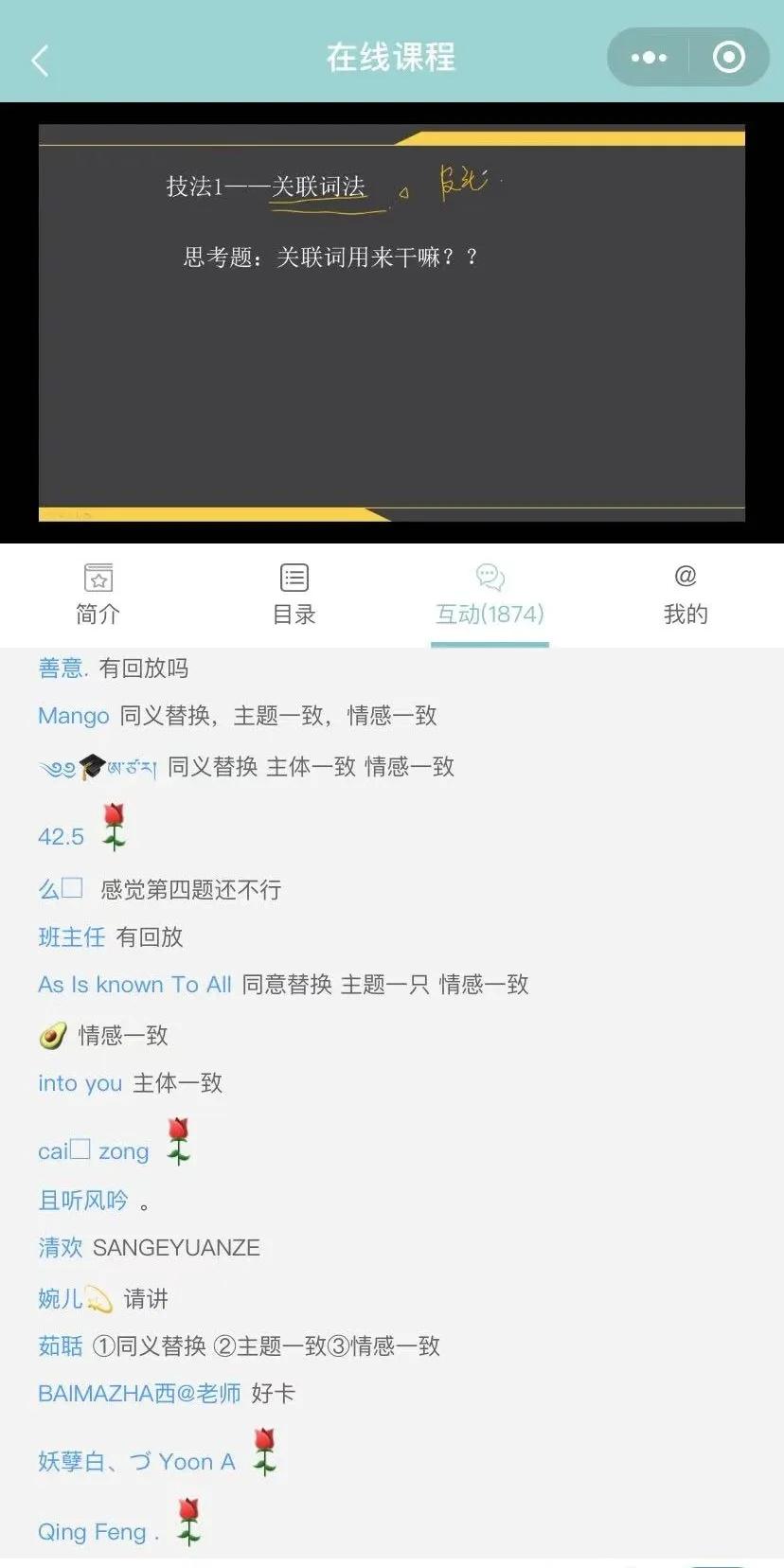Screen dimensions: 784x1568
Task: Tap the circular capsule icon to exit mini-program
Action: click(x=729, y=57)
